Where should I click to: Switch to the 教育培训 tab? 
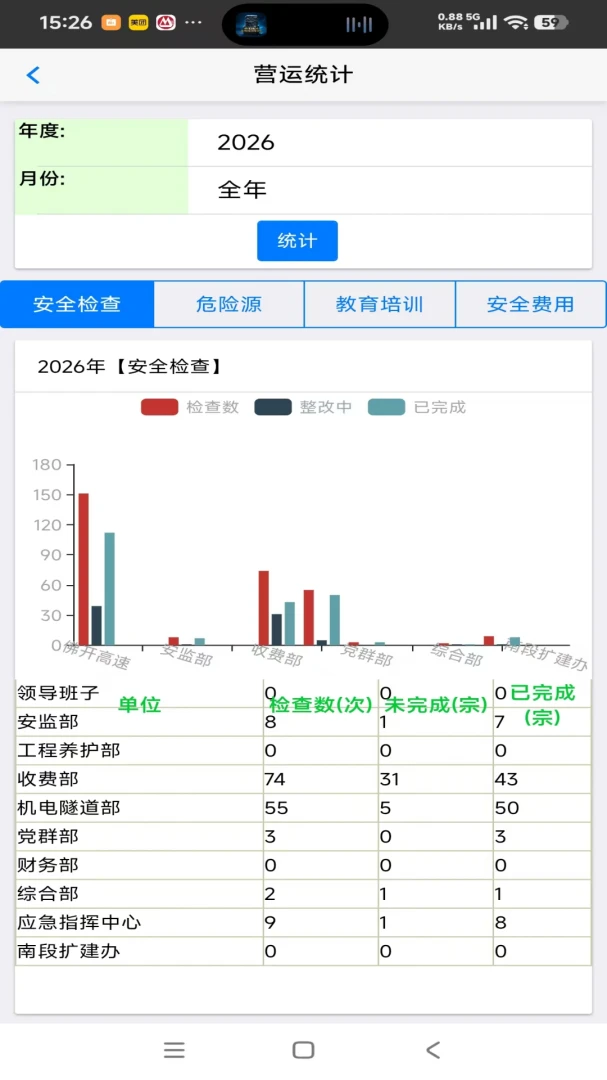(x=380, y=304)
